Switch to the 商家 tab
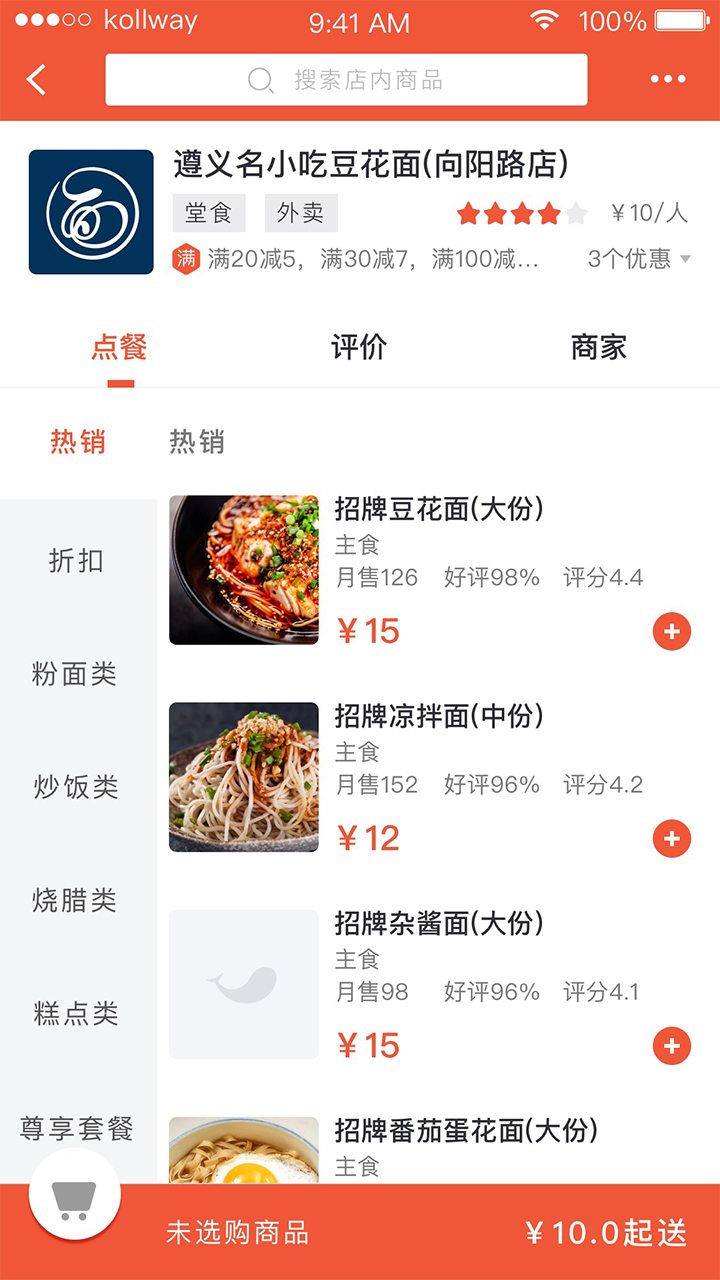This screenshot has width=720, height=1280. pos(598,348)
